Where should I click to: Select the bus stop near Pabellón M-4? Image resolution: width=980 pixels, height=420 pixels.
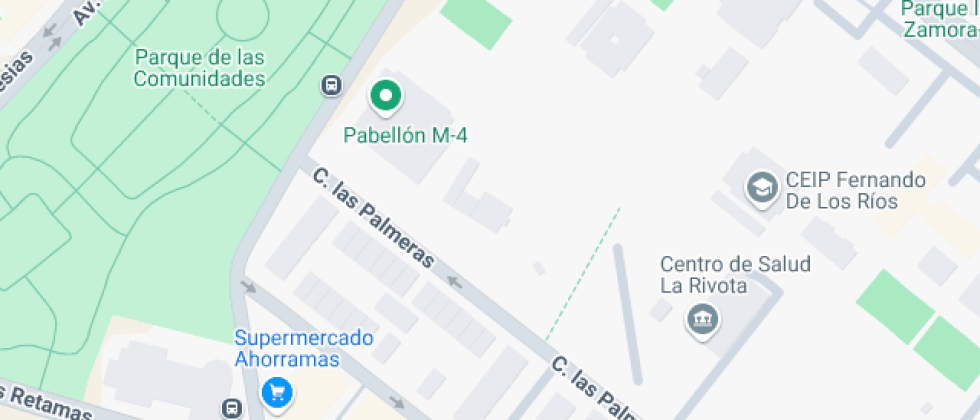pos(331,86)
